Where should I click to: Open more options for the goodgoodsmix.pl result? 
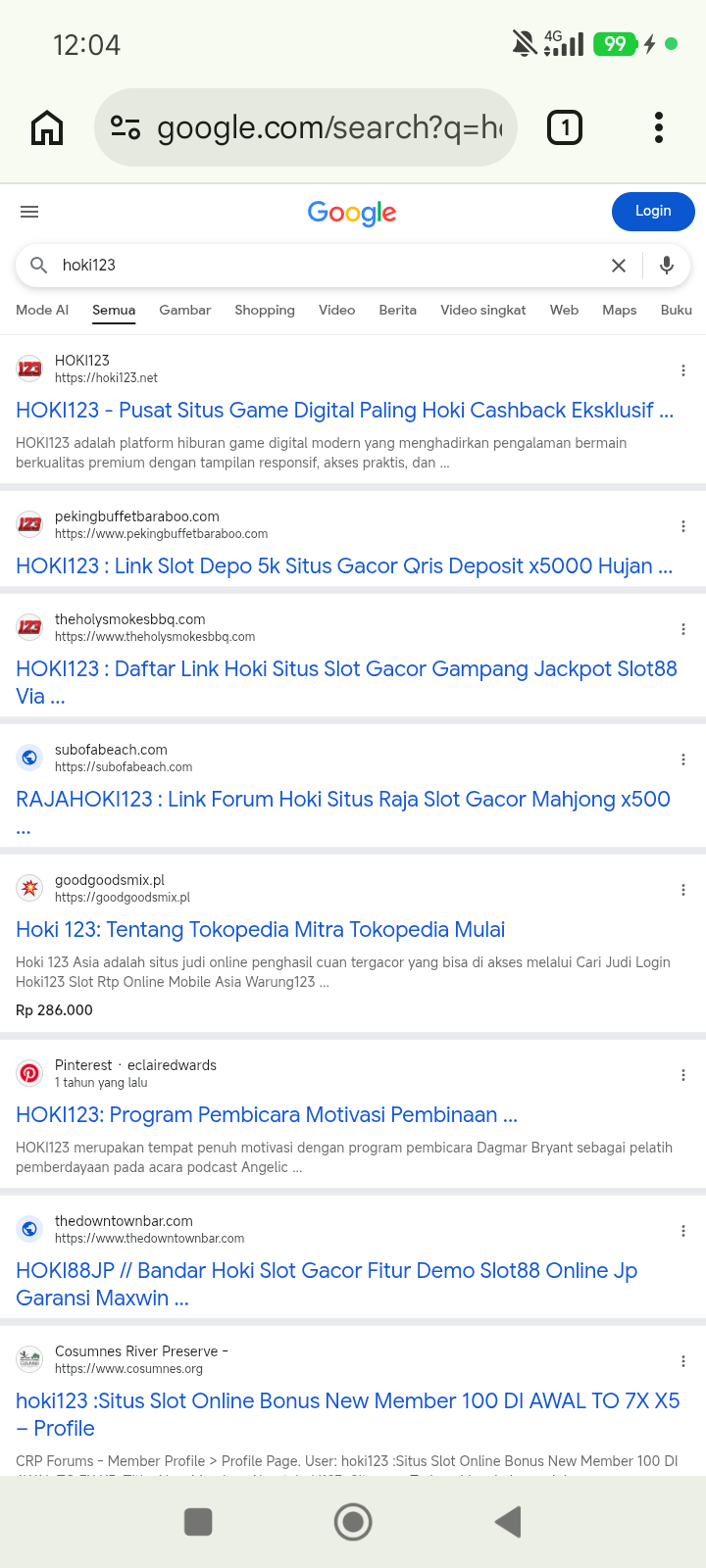click(x=683, y=890)
